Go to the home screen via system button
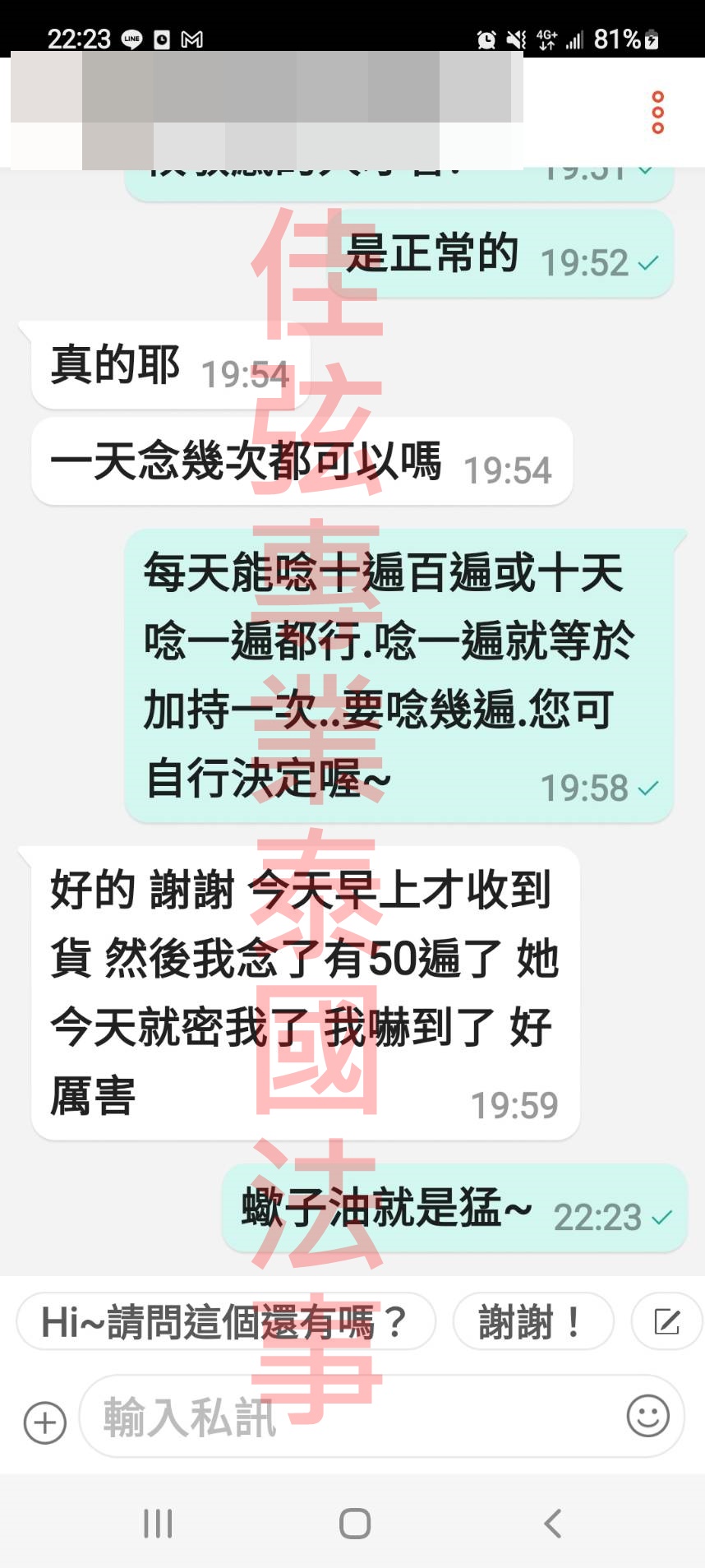This screenshot has width=705, height=1568. point(354,1523)
